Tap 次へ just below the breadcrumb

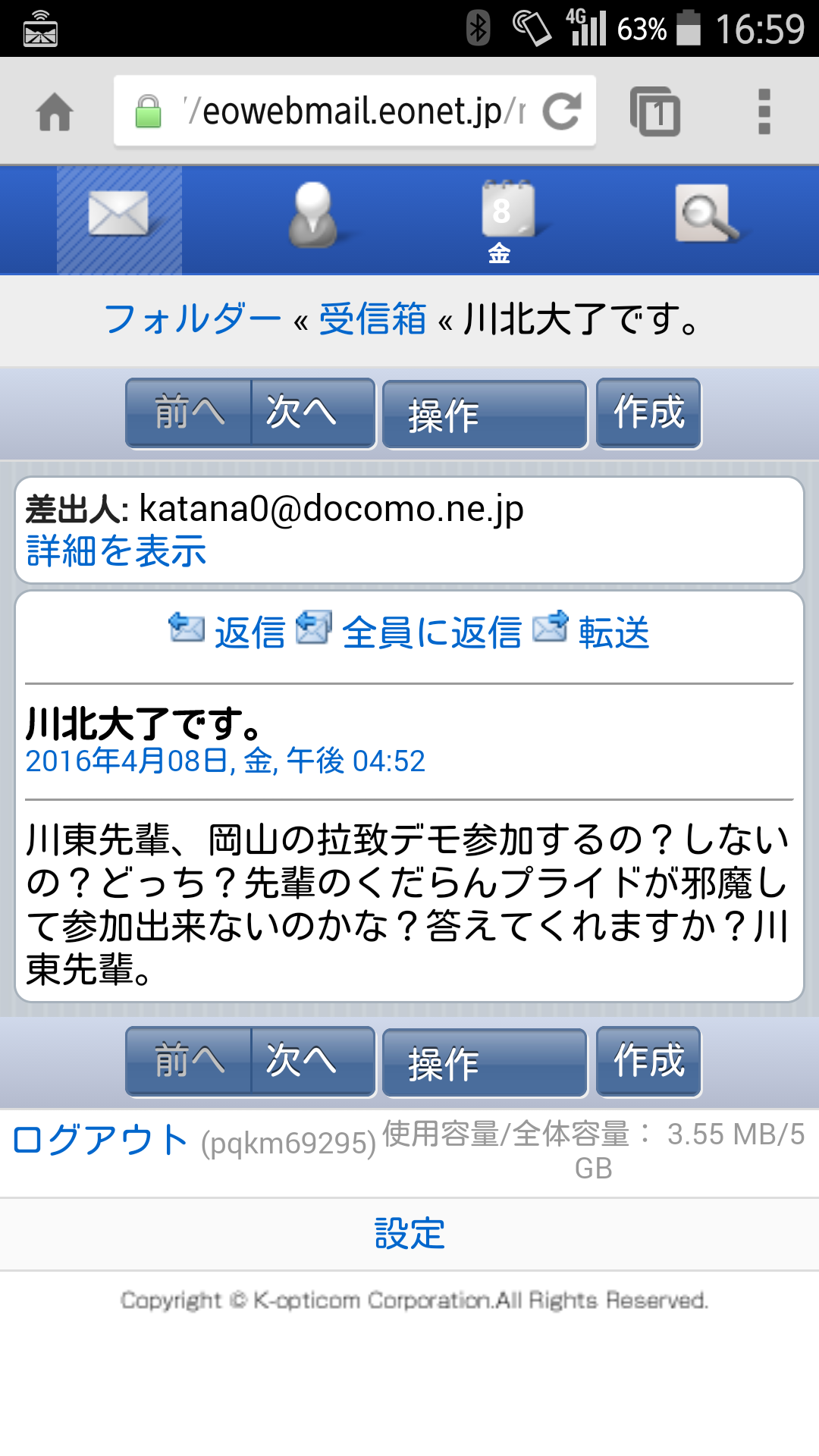click(x=312, y=413)
